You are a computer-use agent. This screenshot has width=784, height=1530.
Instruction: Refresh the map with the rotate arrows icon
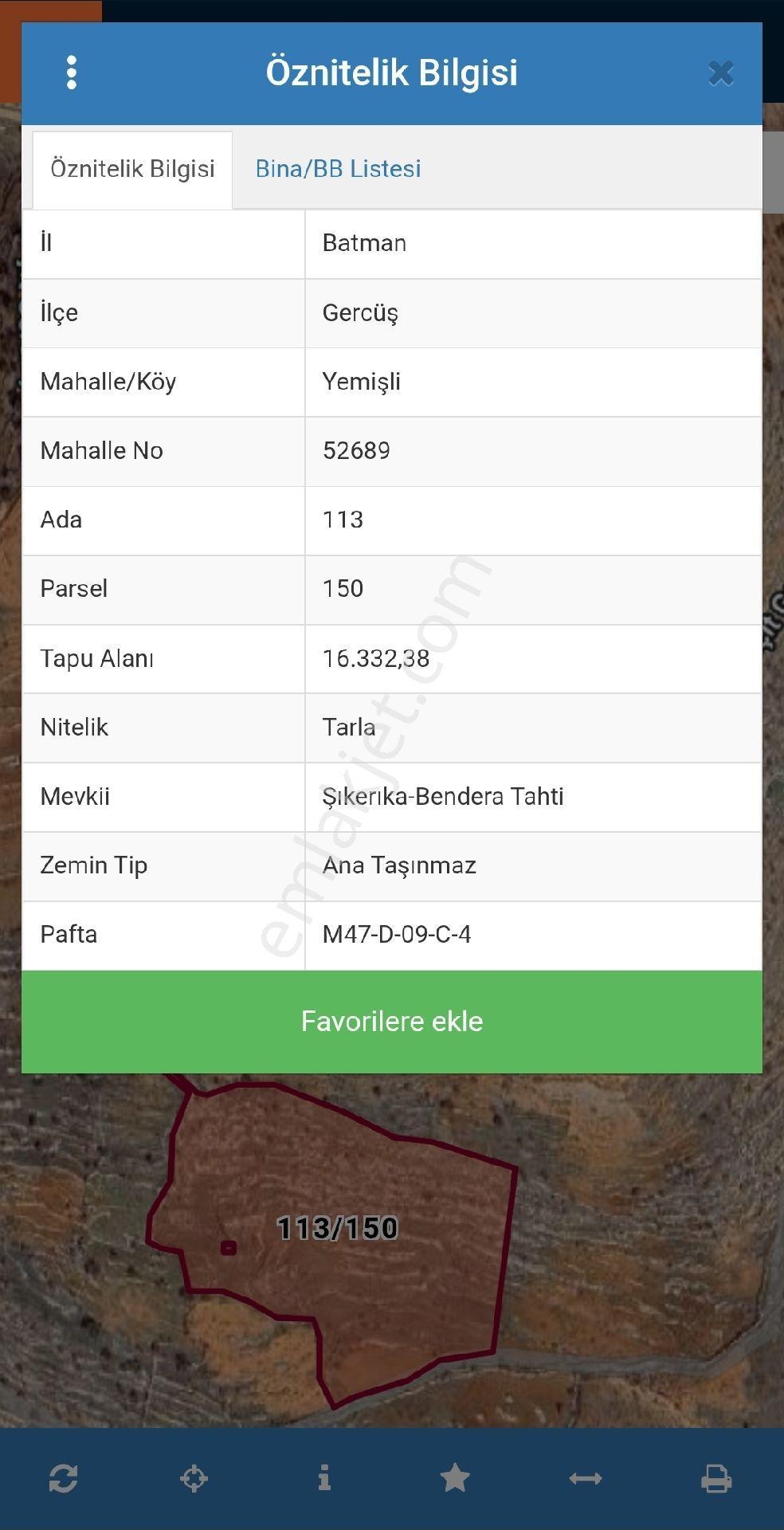[x=63, y=1479]
